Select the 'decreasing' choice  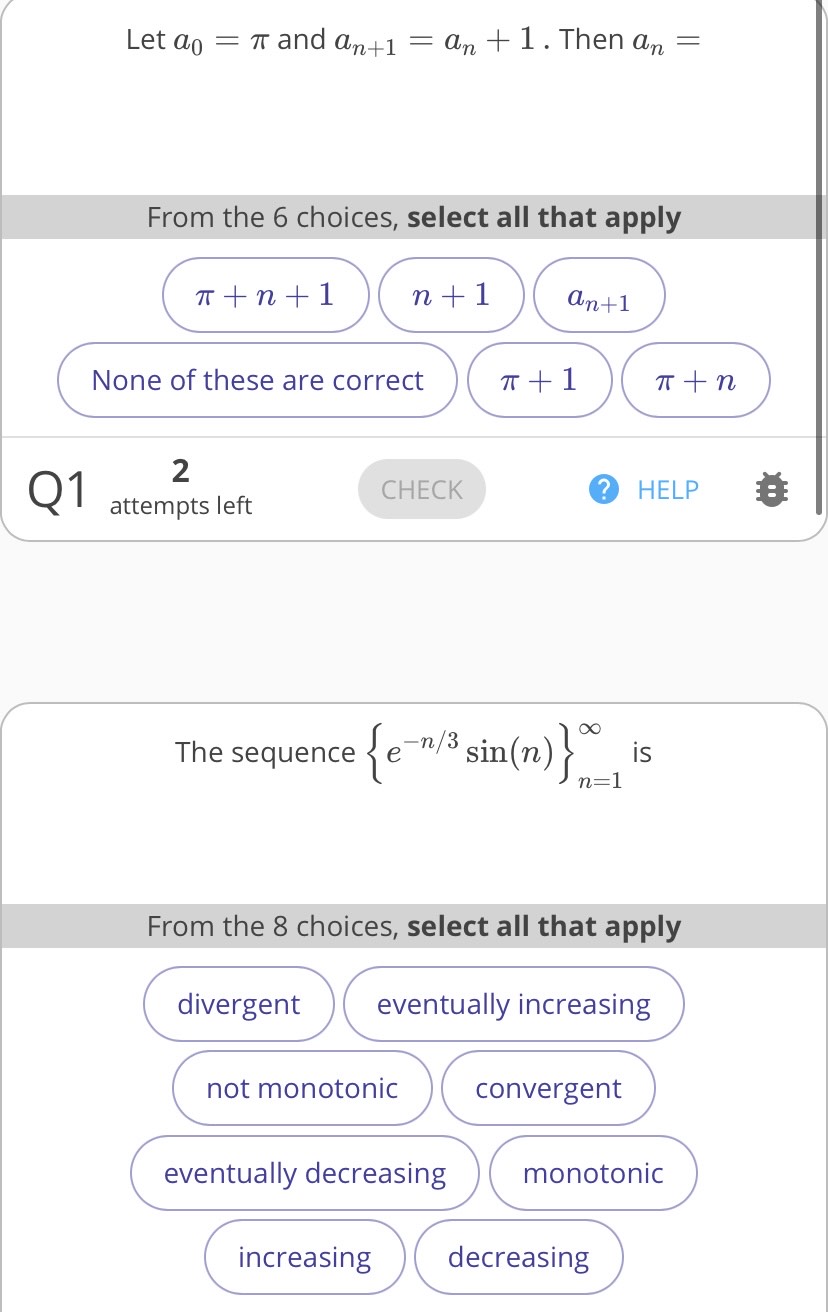point(518,1257)
